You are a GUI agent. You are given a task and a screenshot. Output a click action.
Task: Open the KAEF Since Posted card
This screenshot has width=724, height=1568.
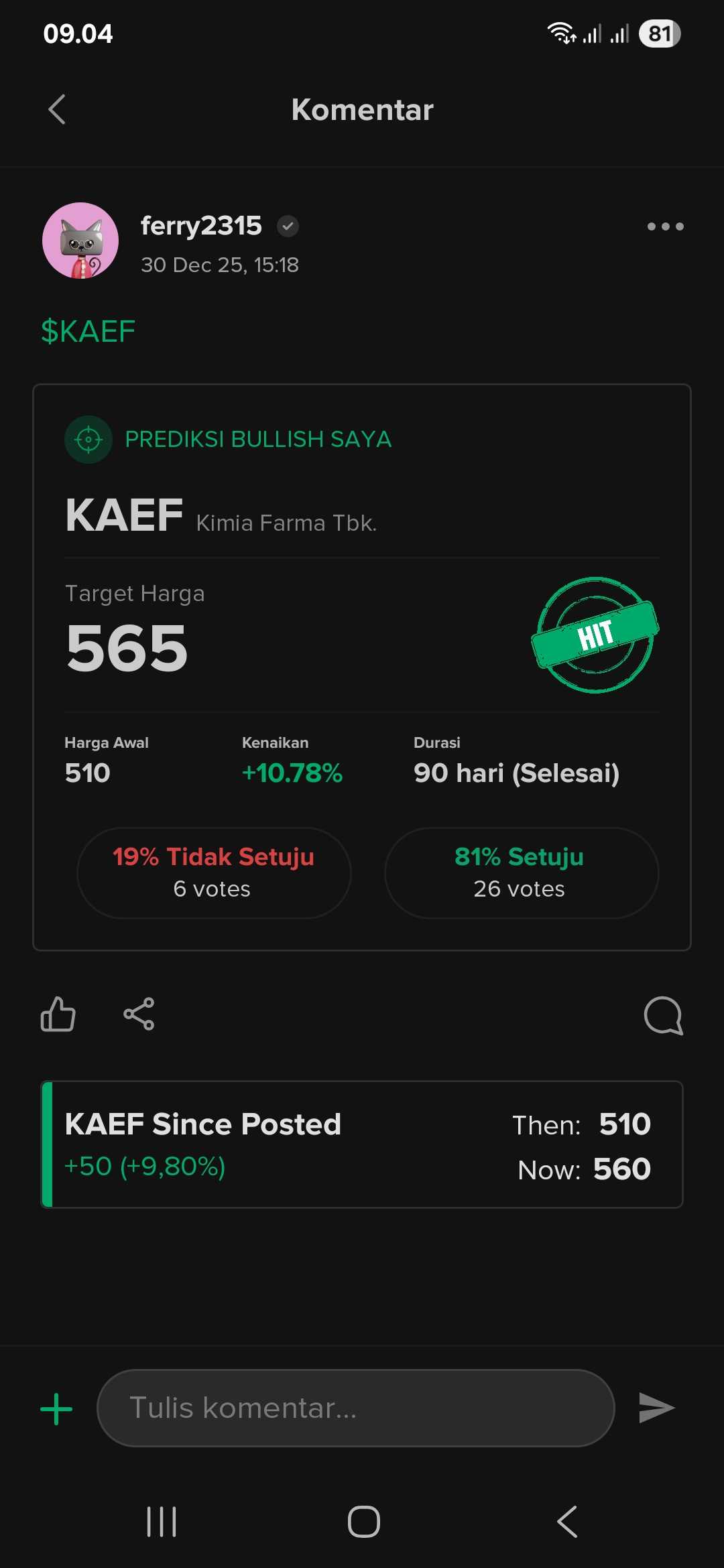click(x=362, y=1145)
